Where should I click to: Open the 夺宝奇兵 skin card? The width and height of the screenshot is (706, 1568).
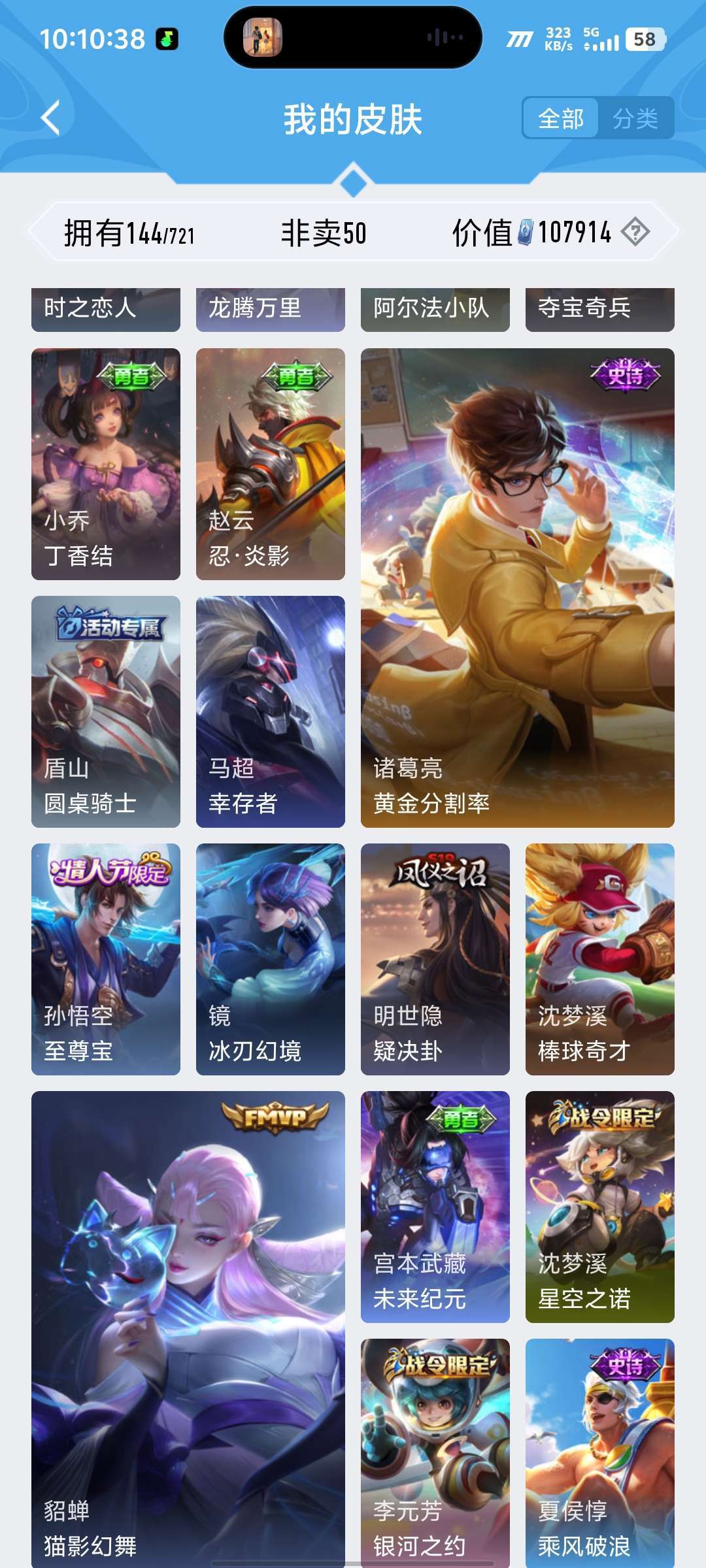click(600, 309)
